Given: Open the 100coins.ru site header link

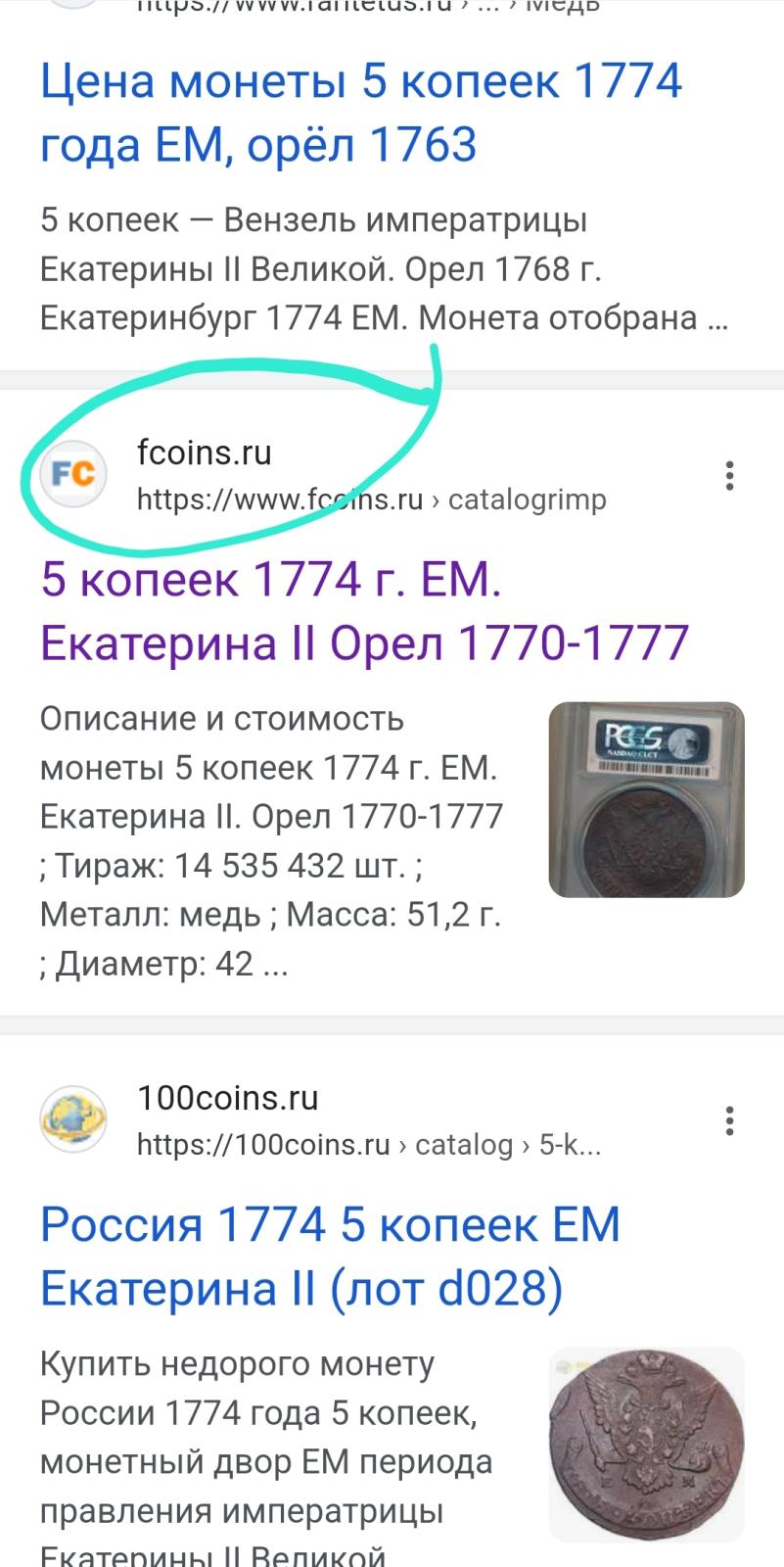Looking at the screenshot, I should coord(320,1119).
